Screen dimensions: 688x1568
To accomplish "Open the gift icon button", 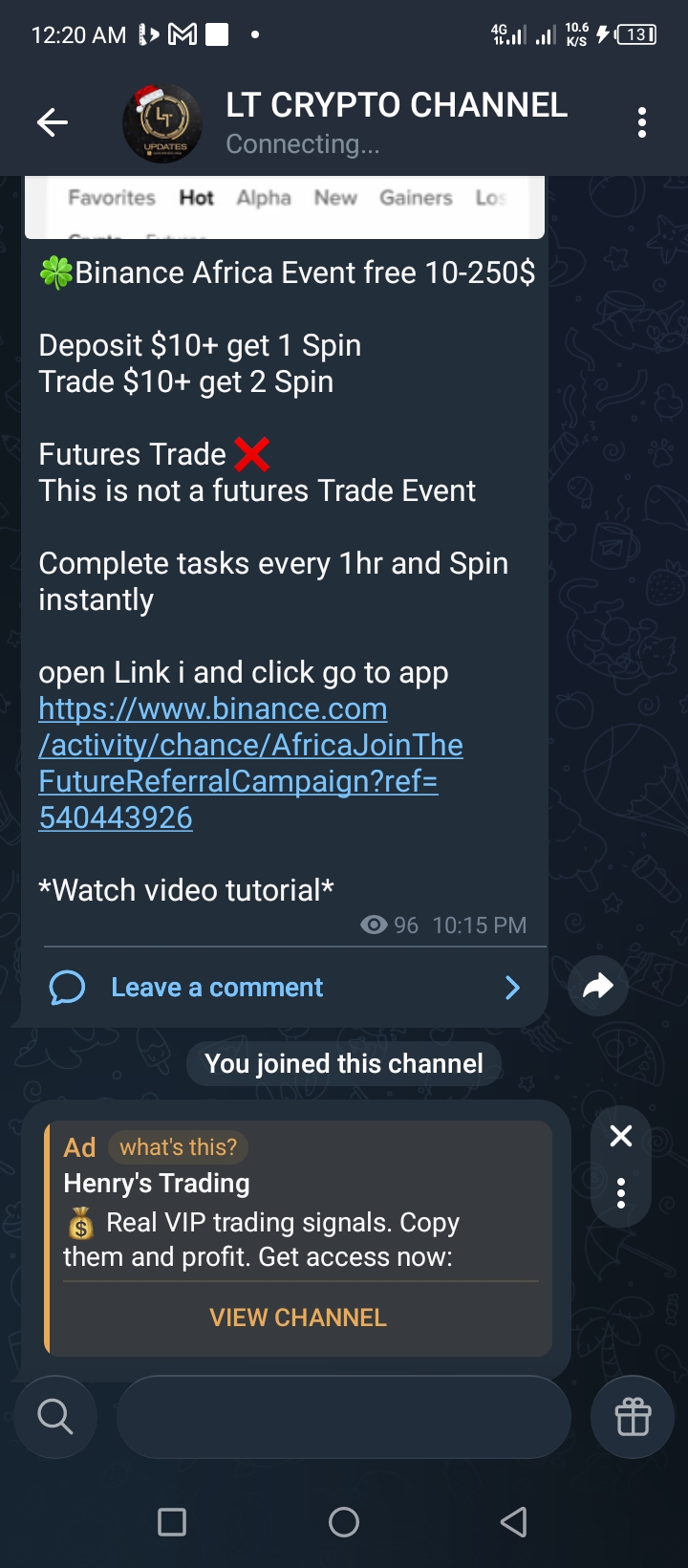I will tap(633, 1417).
